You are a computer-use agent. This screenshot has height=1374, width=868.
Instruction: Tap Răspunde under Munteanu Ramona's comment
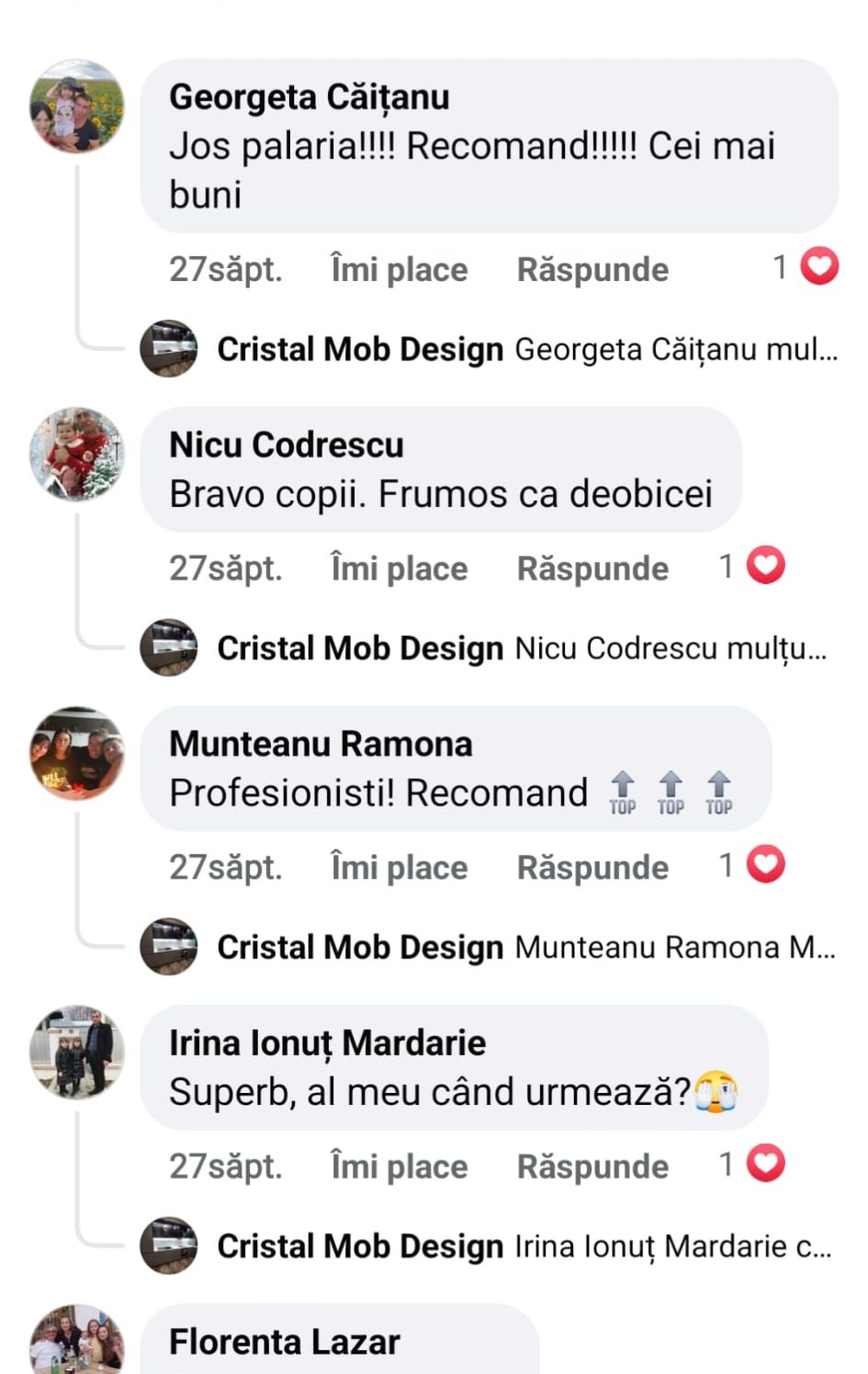pos(592,867)
